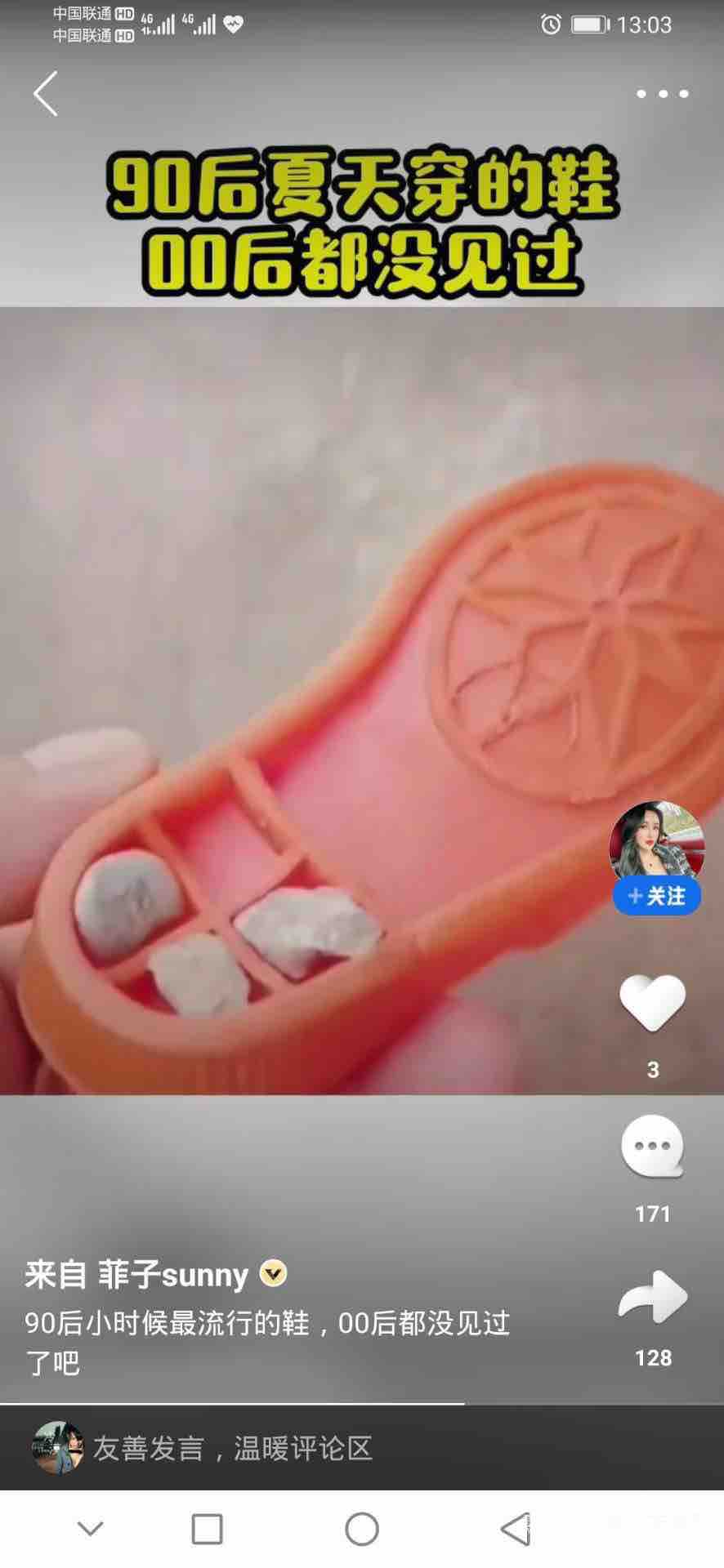Tap the system home button
Screen dimensions: 724x1568
coord(362,1530)
